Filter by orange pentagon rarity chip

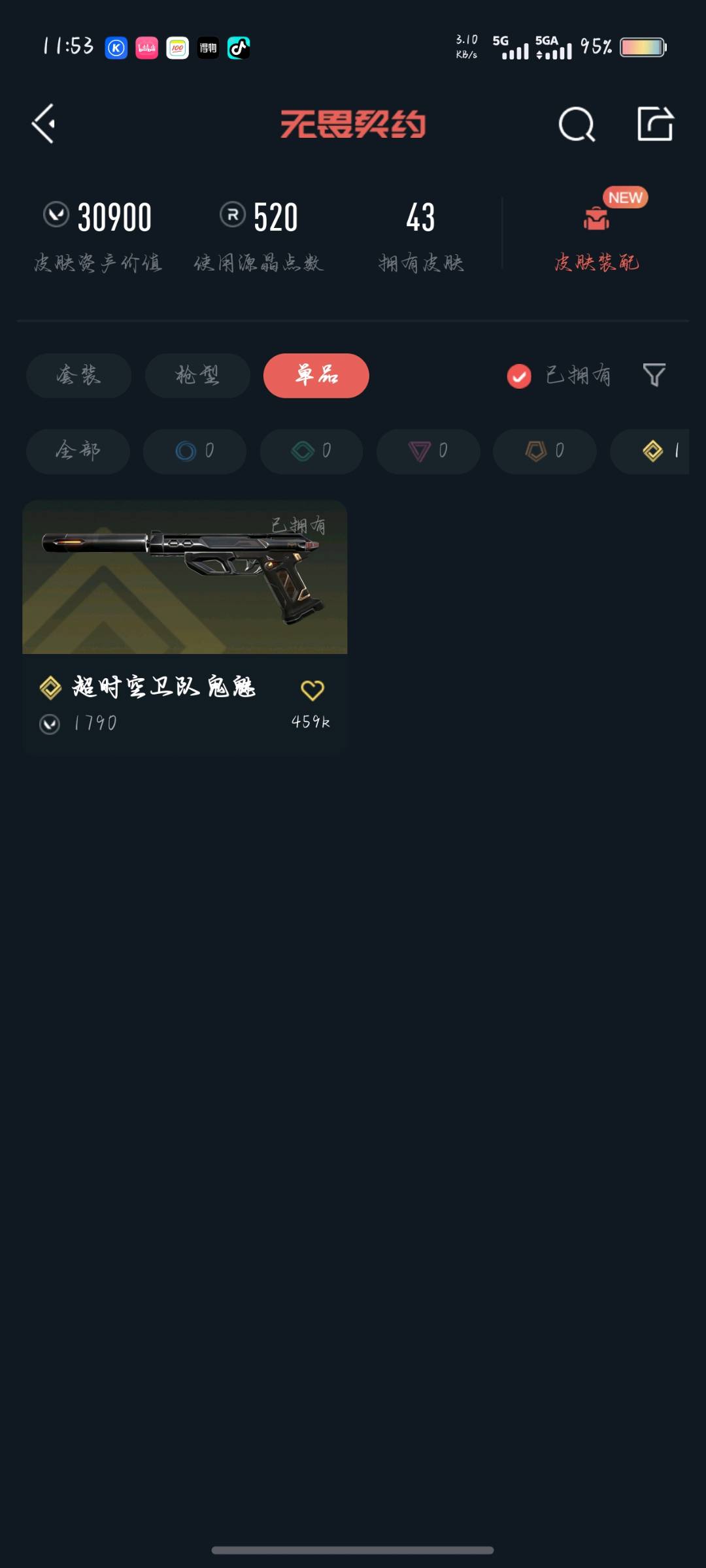tap(545, 451)
